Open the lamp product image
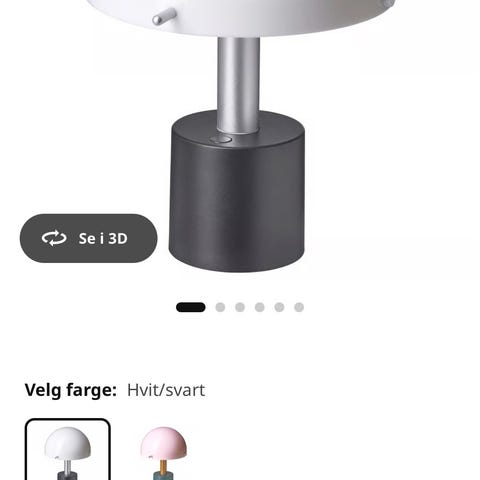 (238, 137)
